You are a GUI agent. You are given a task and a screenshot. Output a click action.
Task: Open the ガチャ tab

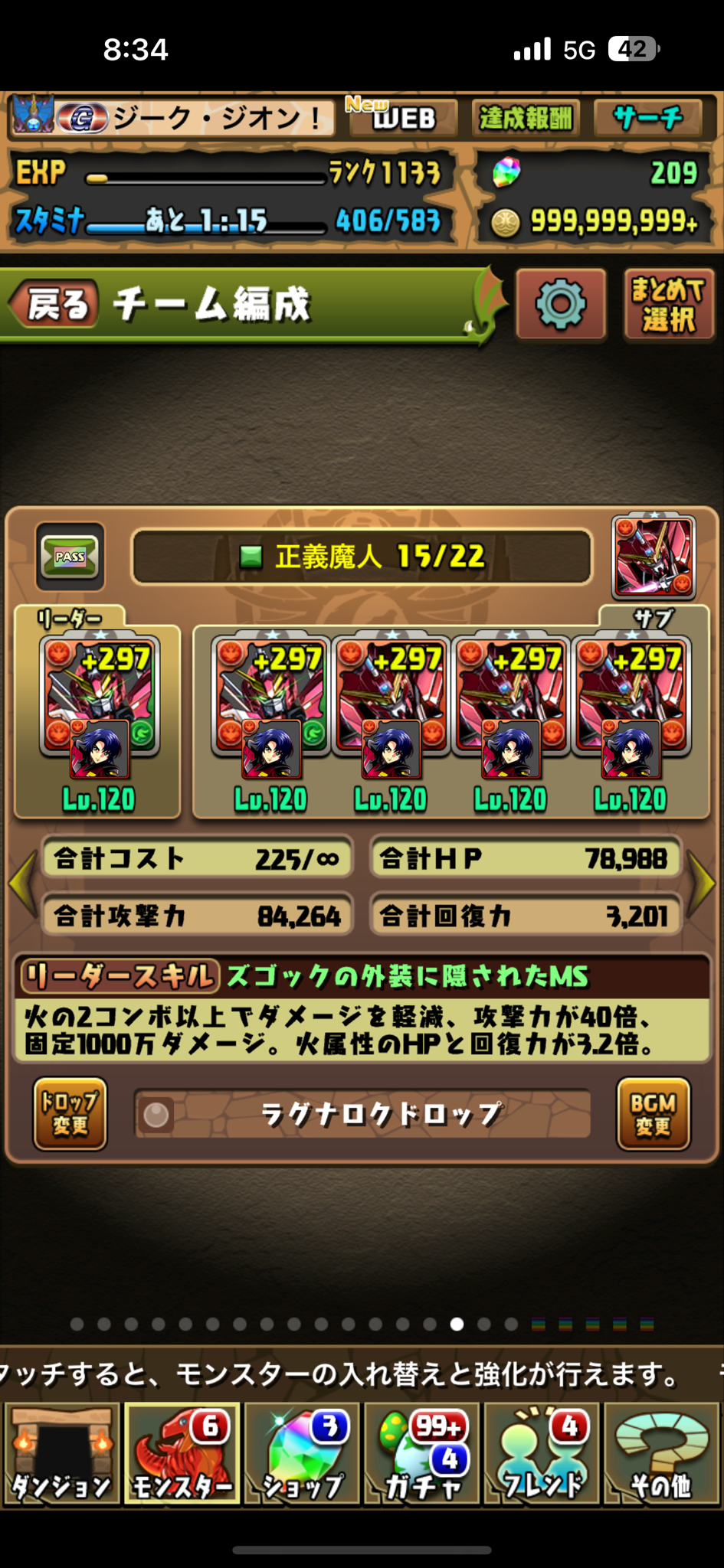tap(422, 1453)
